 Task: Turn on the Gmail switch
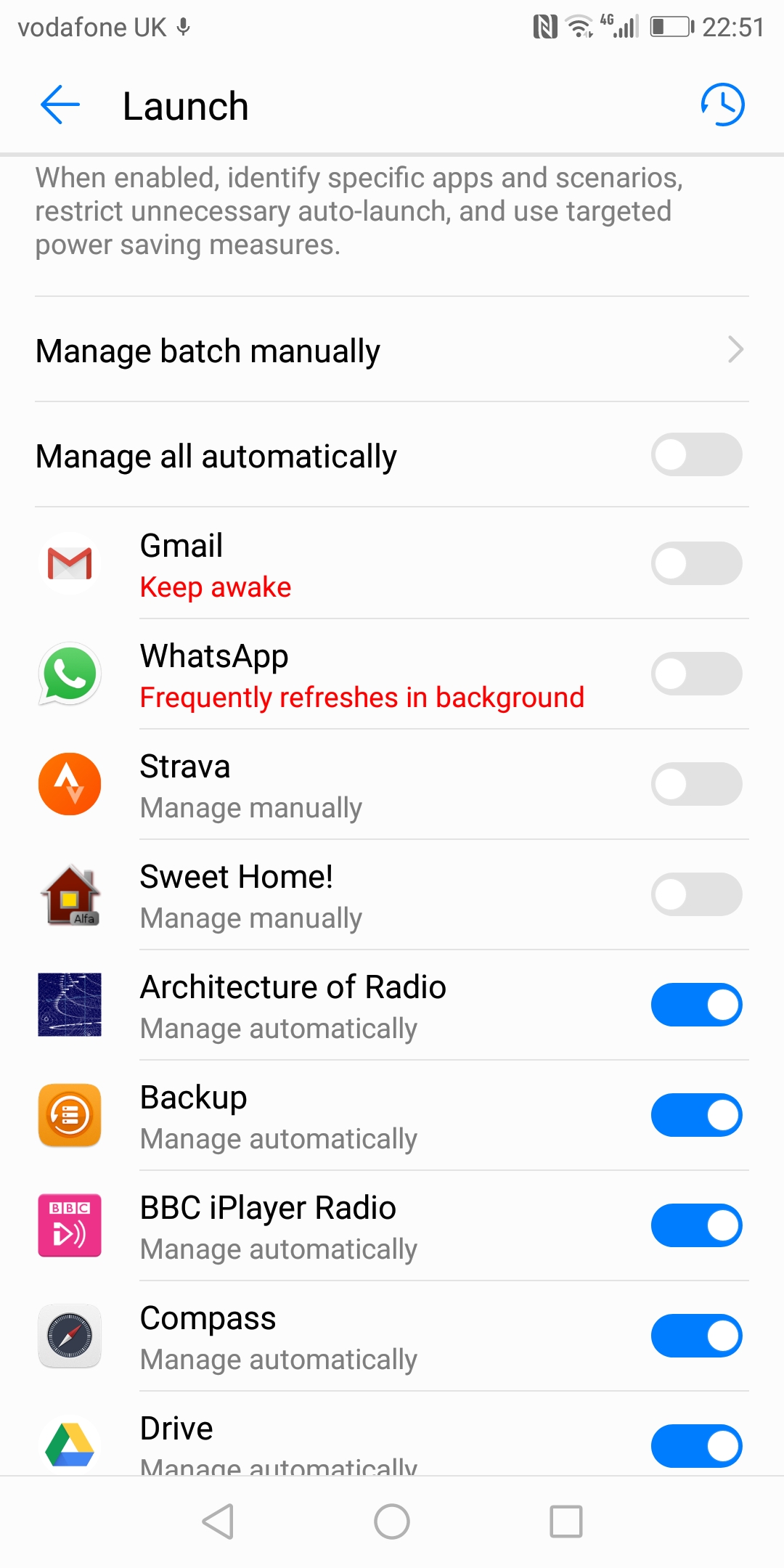coord(696,563)
